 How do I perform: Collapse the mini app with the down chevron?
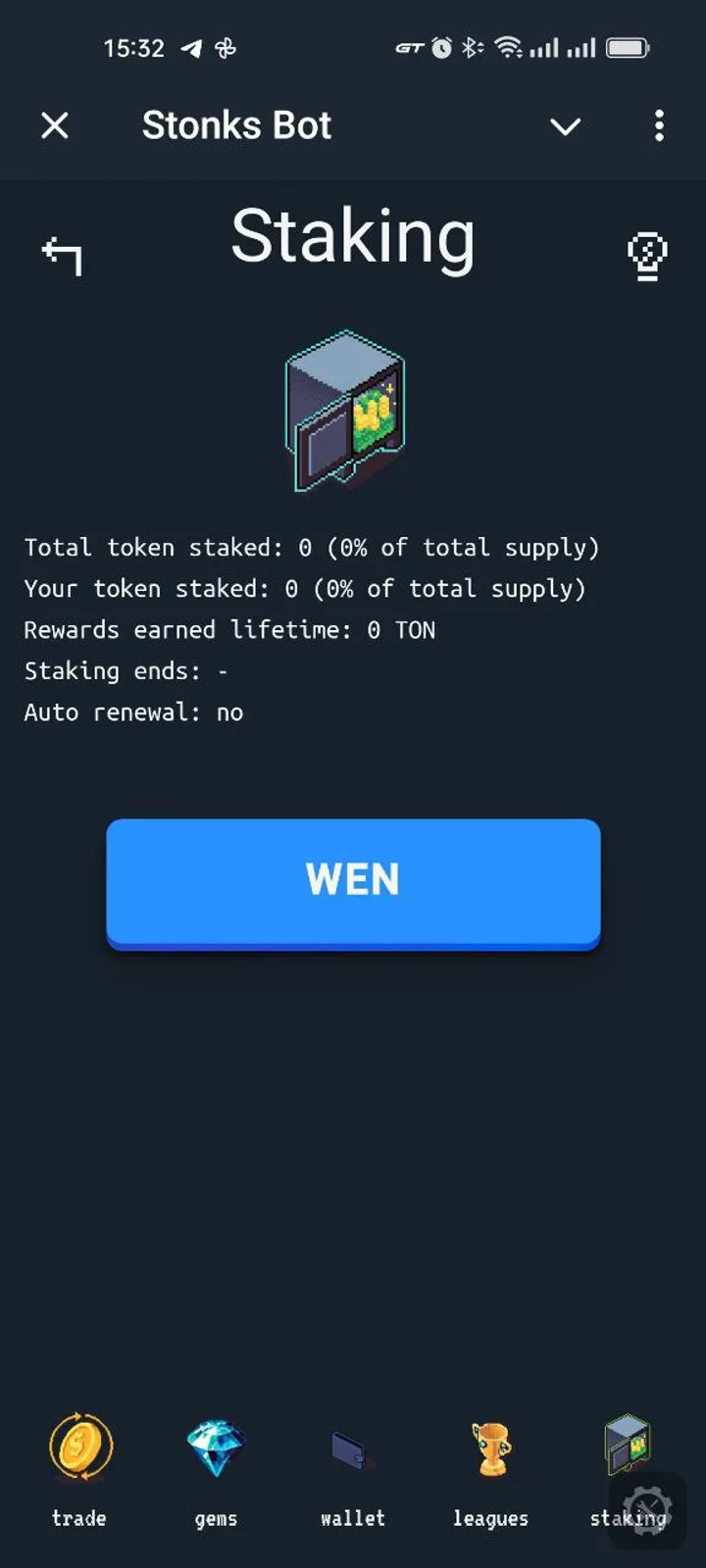566,126
